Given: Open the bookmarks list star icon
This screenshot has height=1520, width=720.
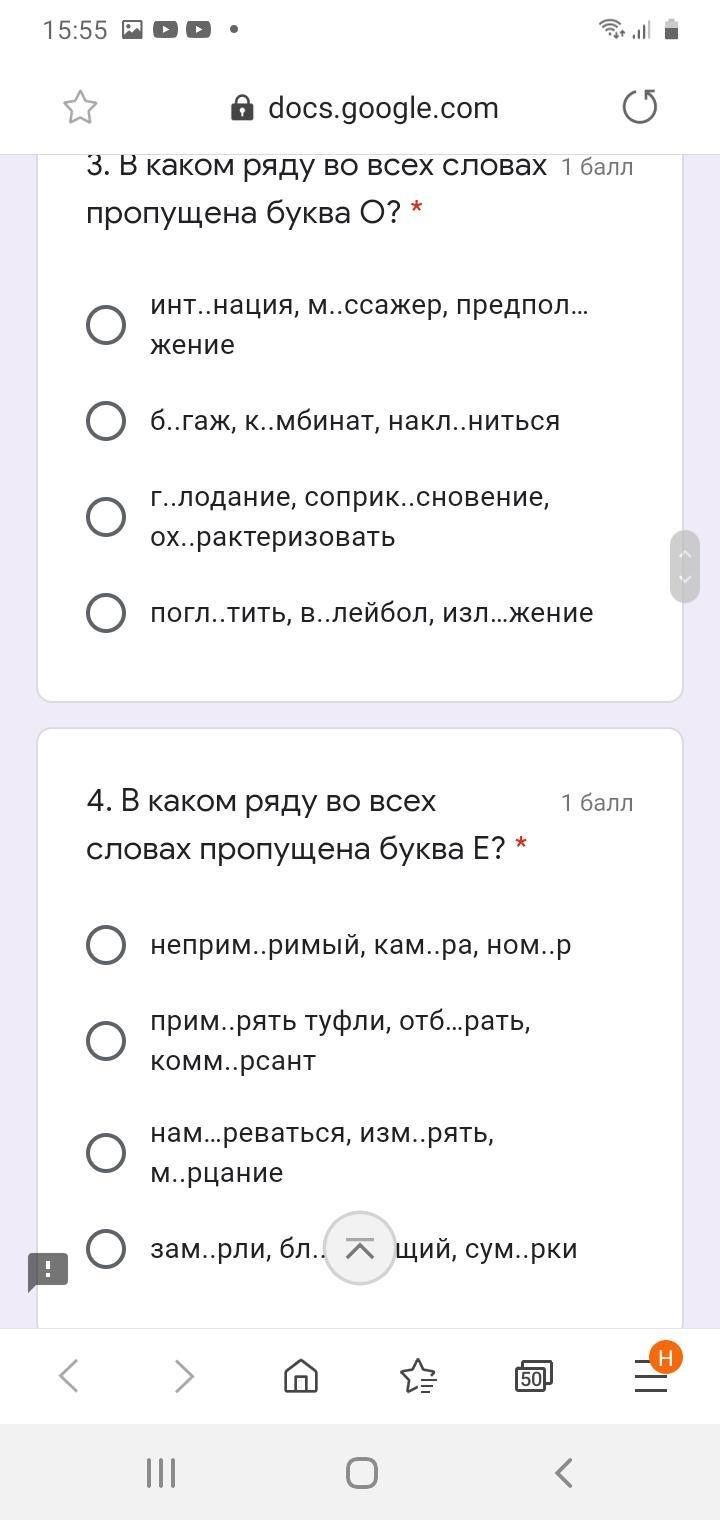Looking at the screenshot, I should (418, 1377).
